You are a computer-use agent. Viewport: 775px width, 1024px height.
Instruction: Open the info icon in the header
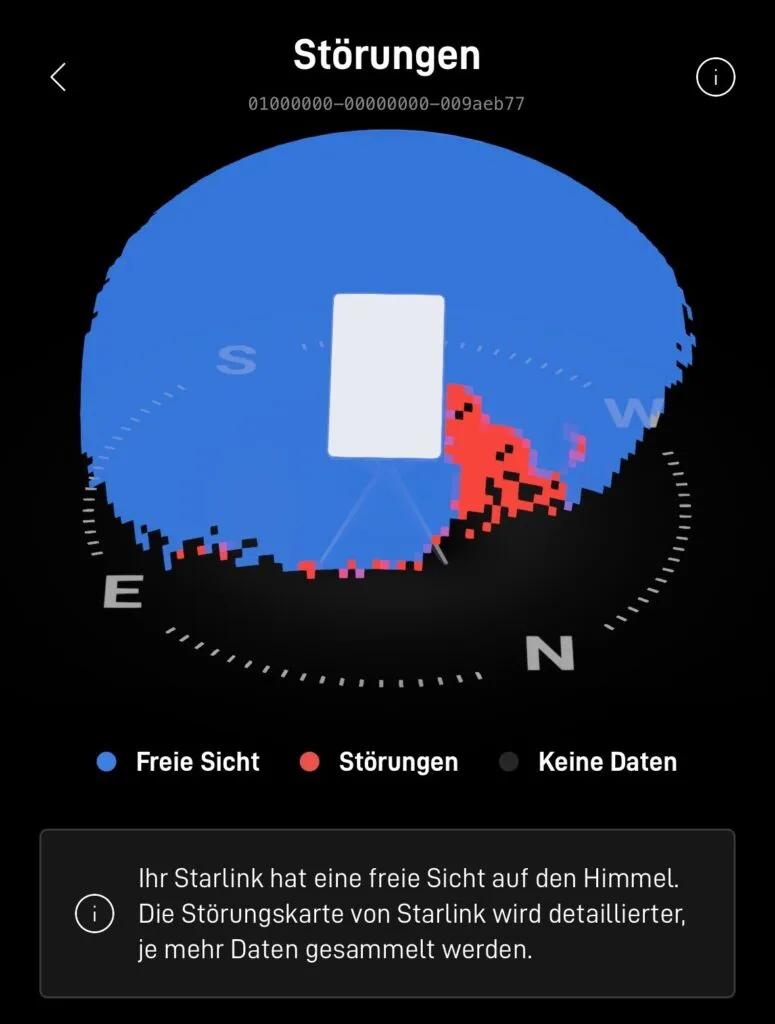pos(715,77)
